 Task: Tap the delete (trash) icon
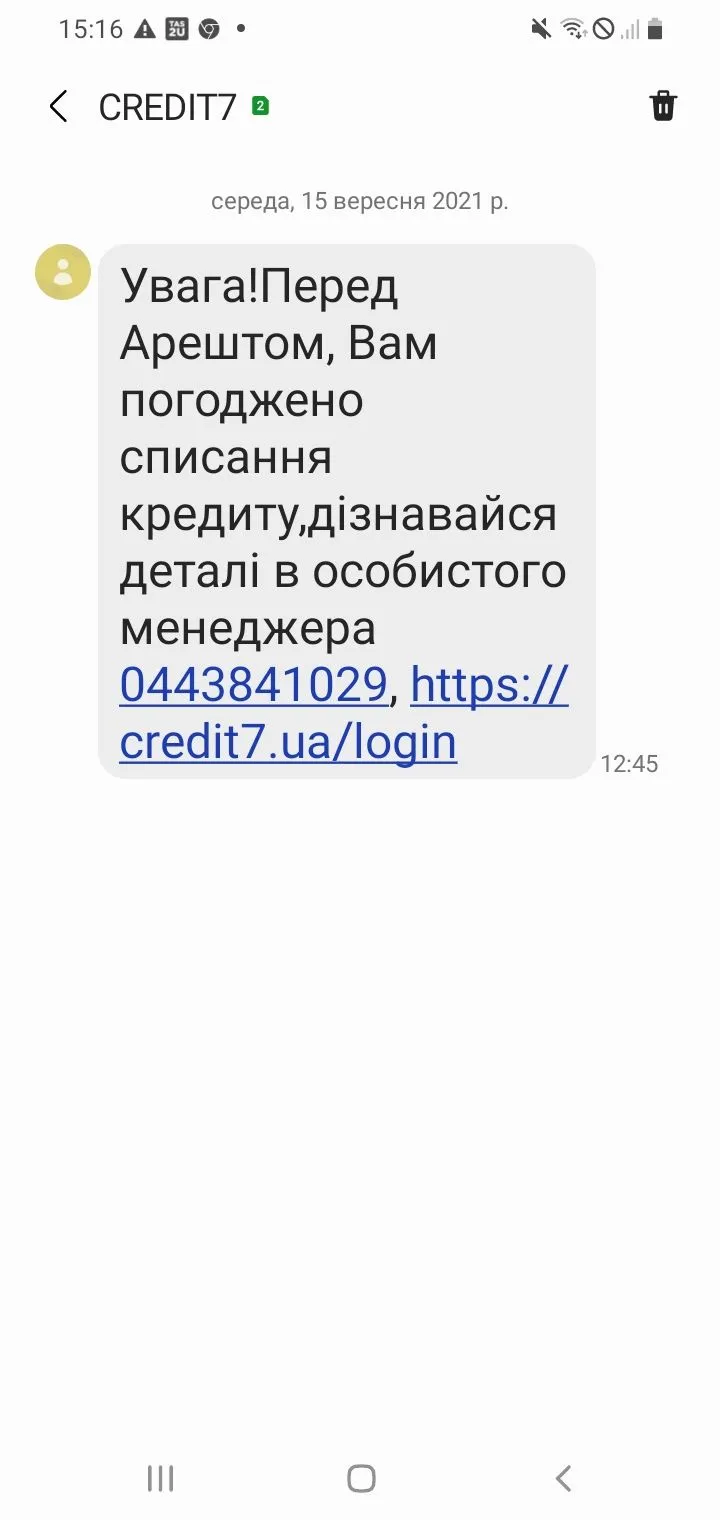click(663, 105)
